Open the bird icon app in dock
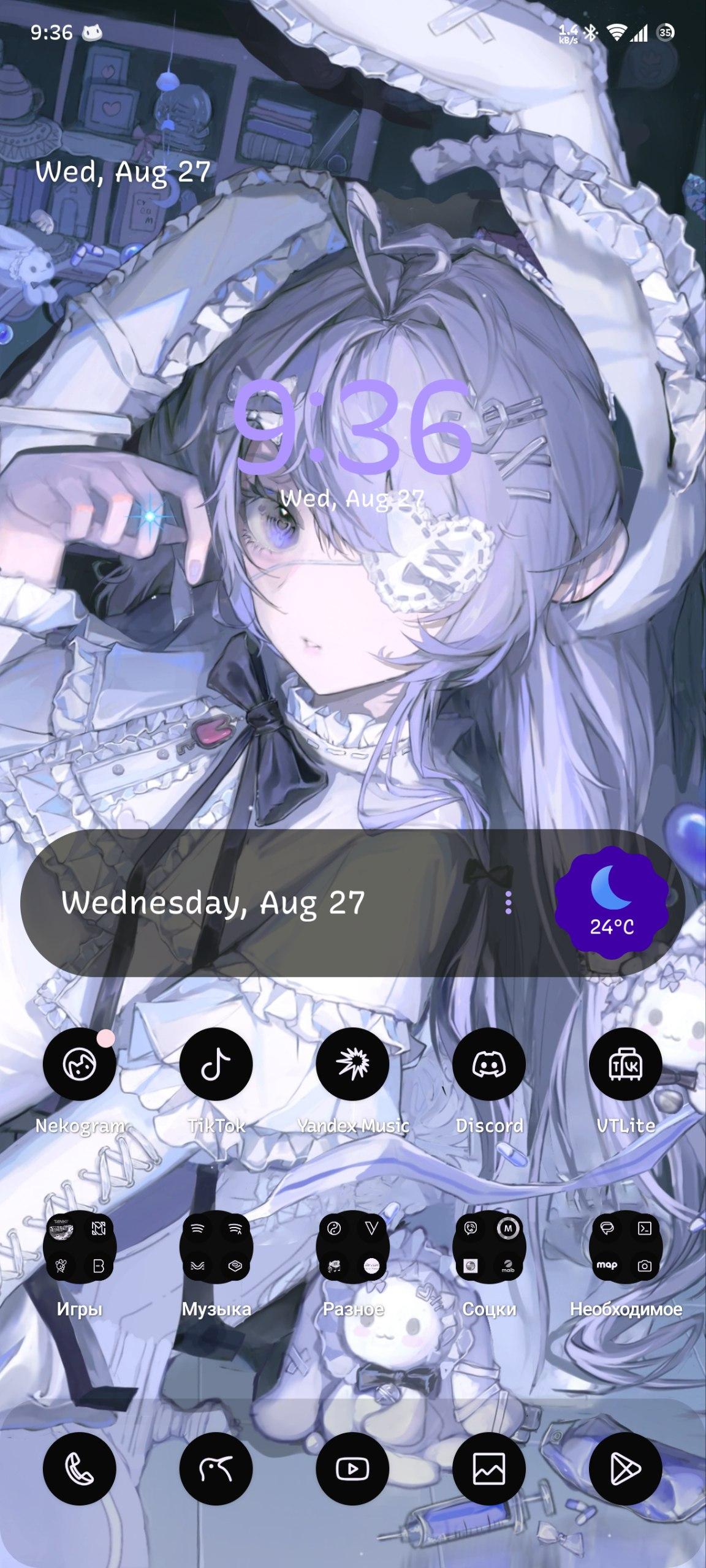 [216, 1469]
